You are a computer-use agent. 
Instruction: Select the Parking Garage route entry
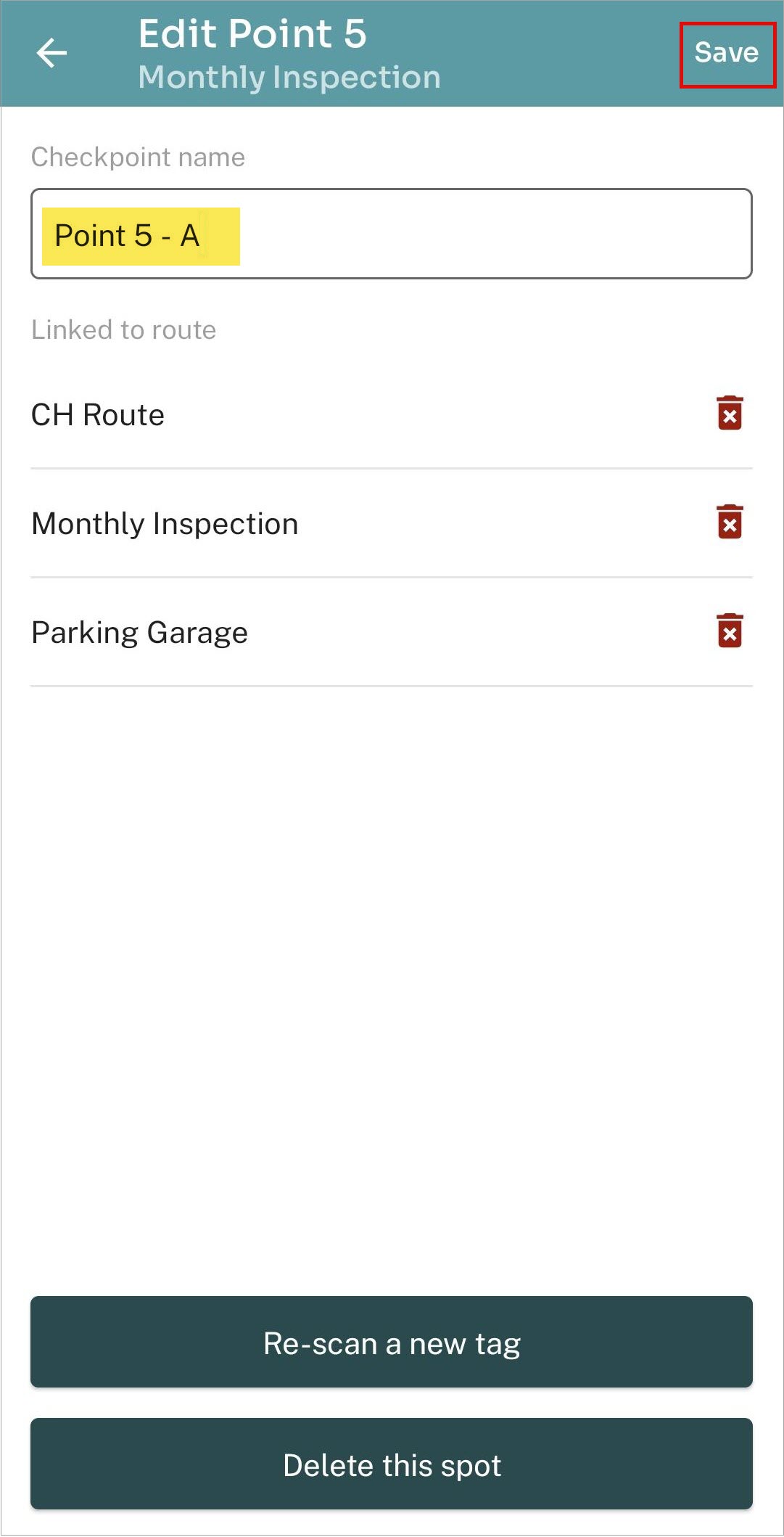click(139, 632)
